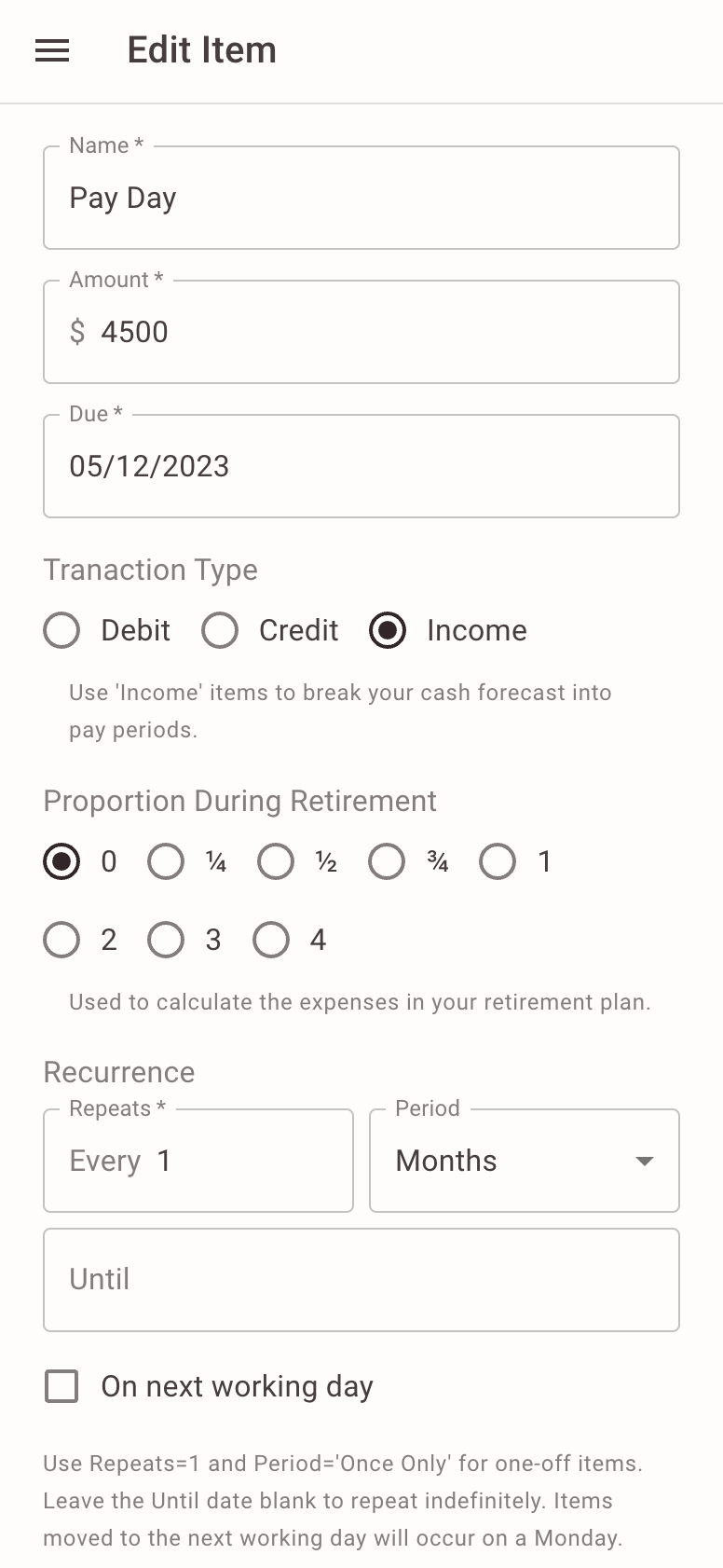Choose ¼ proportion during retirement
This screenshot has height=1568, width=723.
166,861
